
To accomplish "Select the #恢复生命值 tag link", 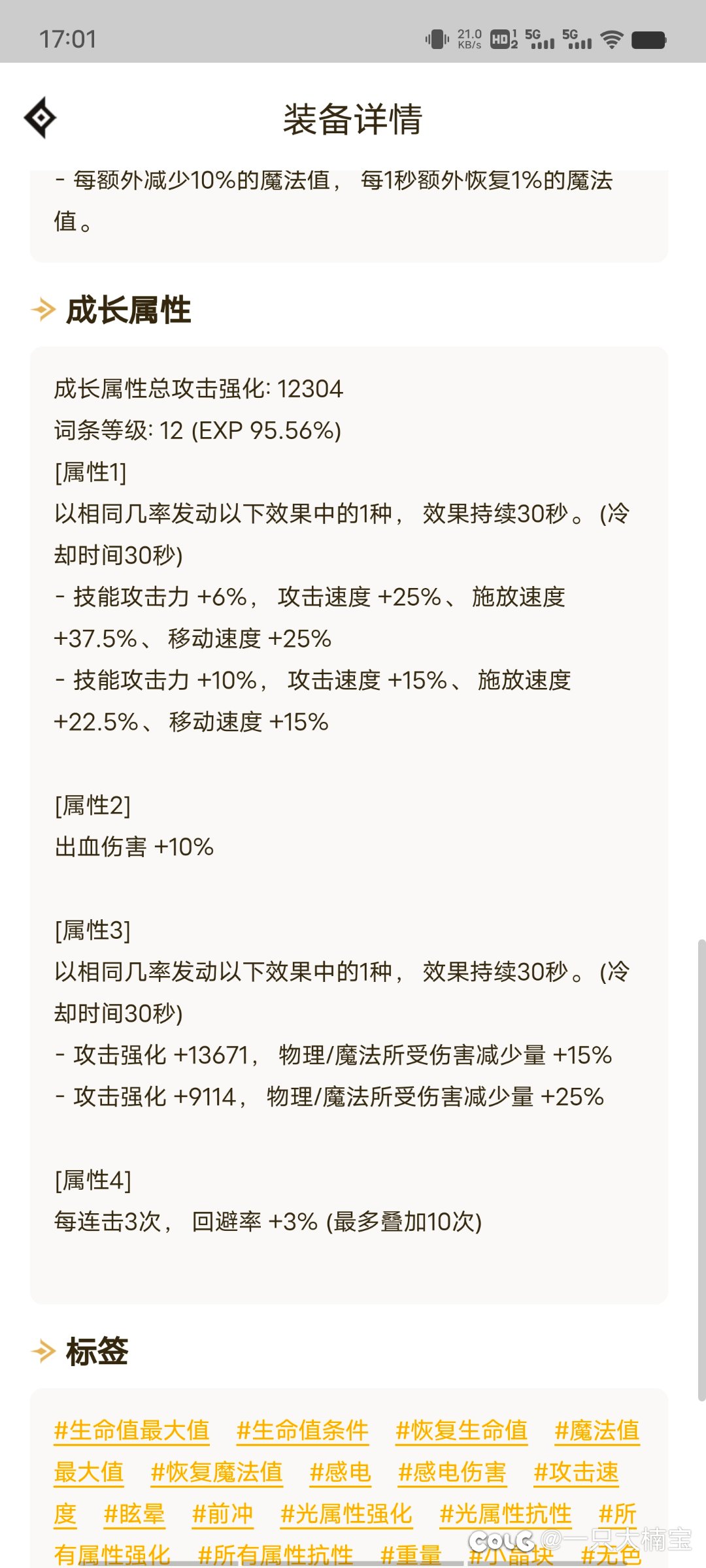I will [x=462, y=1430].
